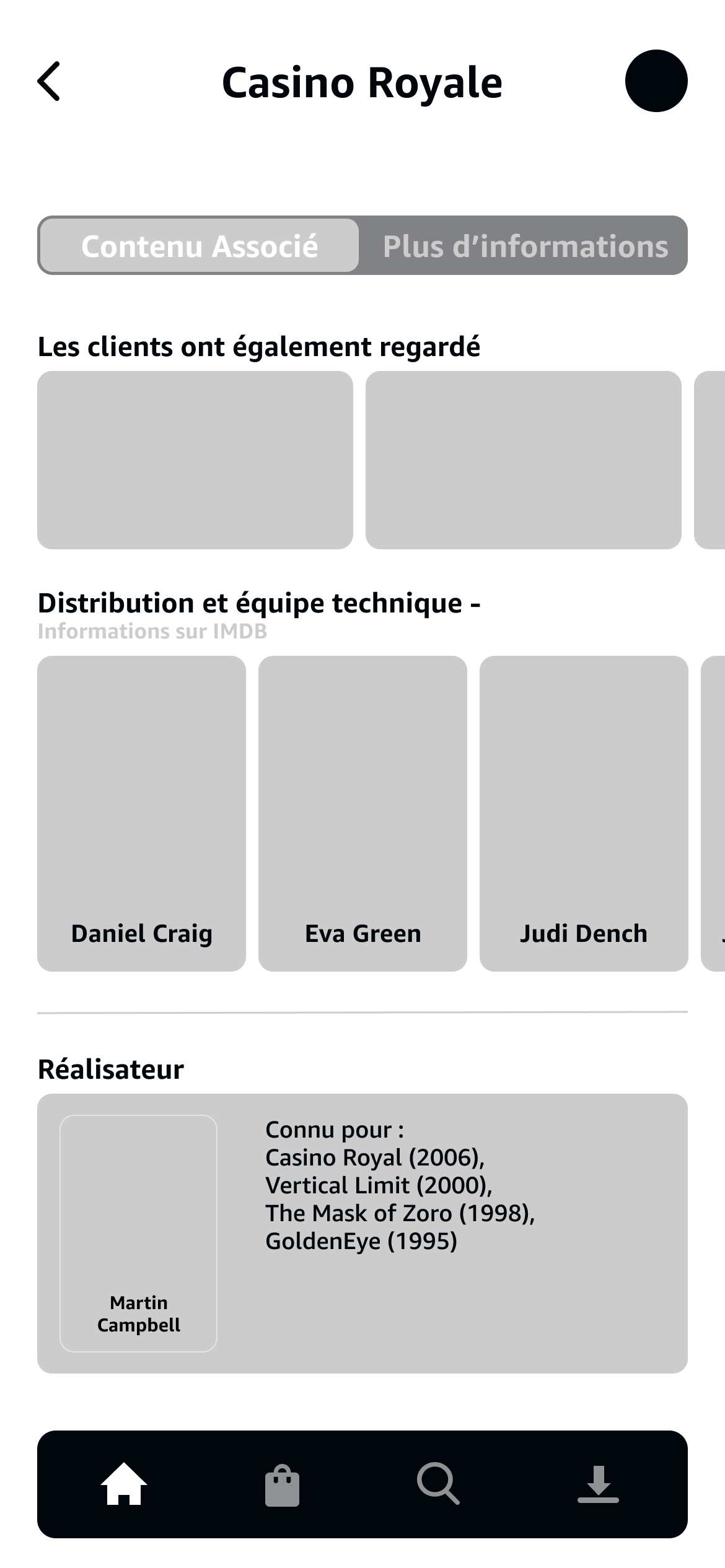This screenshot has height=1568, width=725.
Task: Select the Judi Dench cast card
Action: [x=584, y=813]
